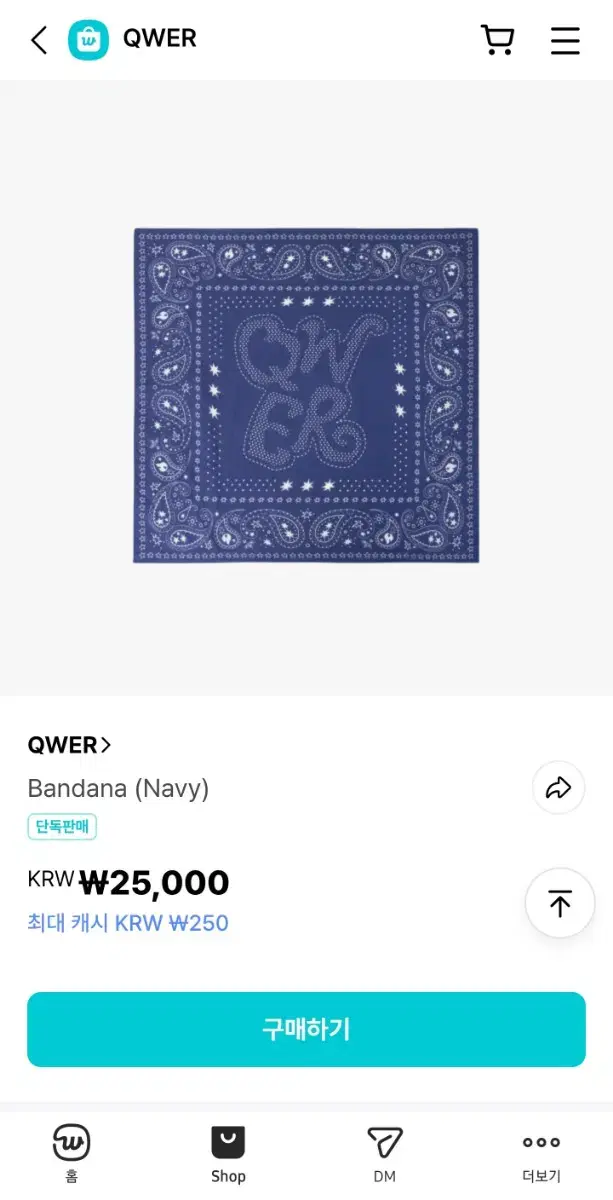View the bandana product image

point(306,395)
